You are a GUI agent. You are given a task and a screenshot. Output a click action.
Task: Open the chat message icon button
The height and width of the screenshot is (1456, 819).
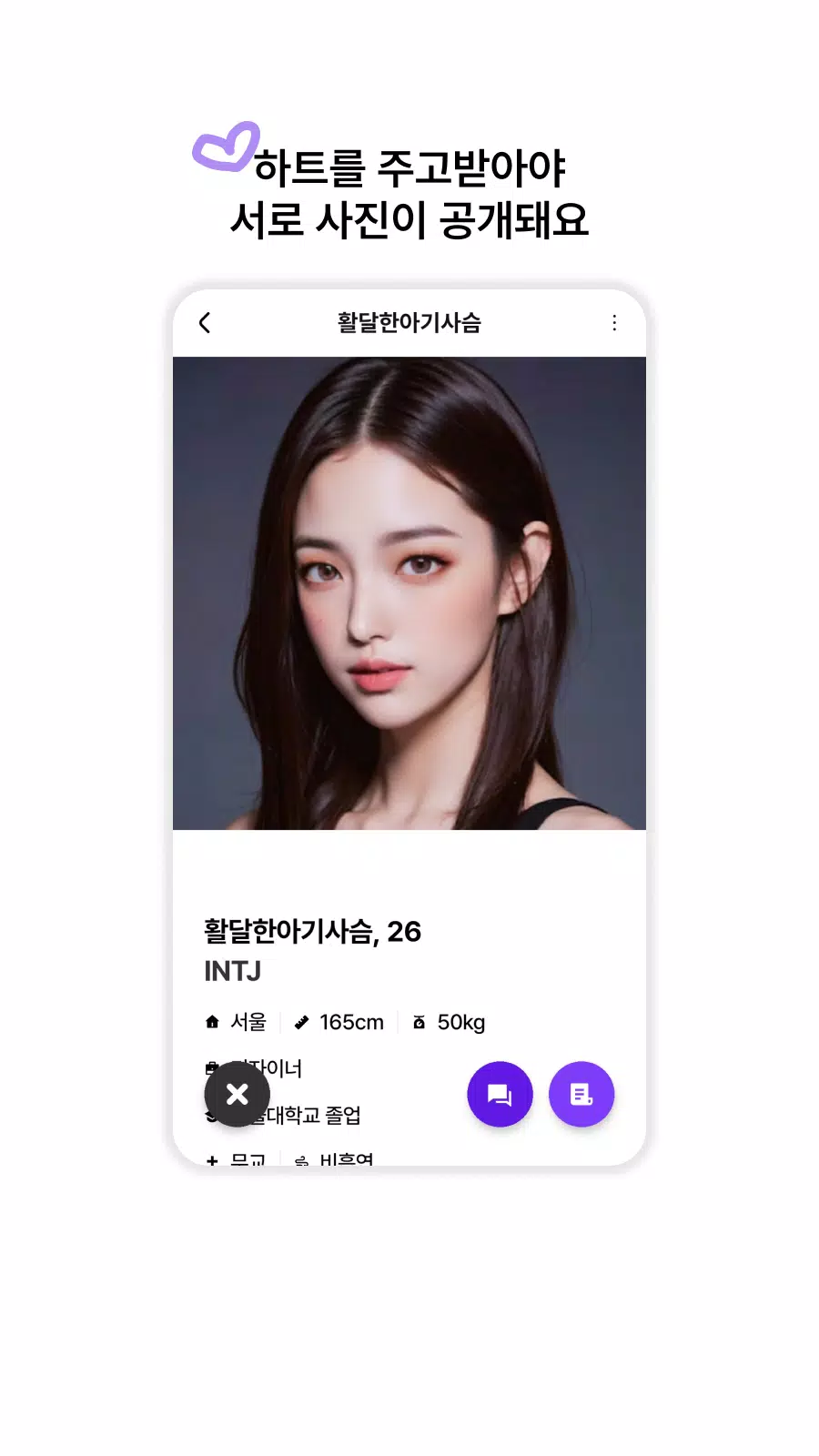coord(500,1095)
